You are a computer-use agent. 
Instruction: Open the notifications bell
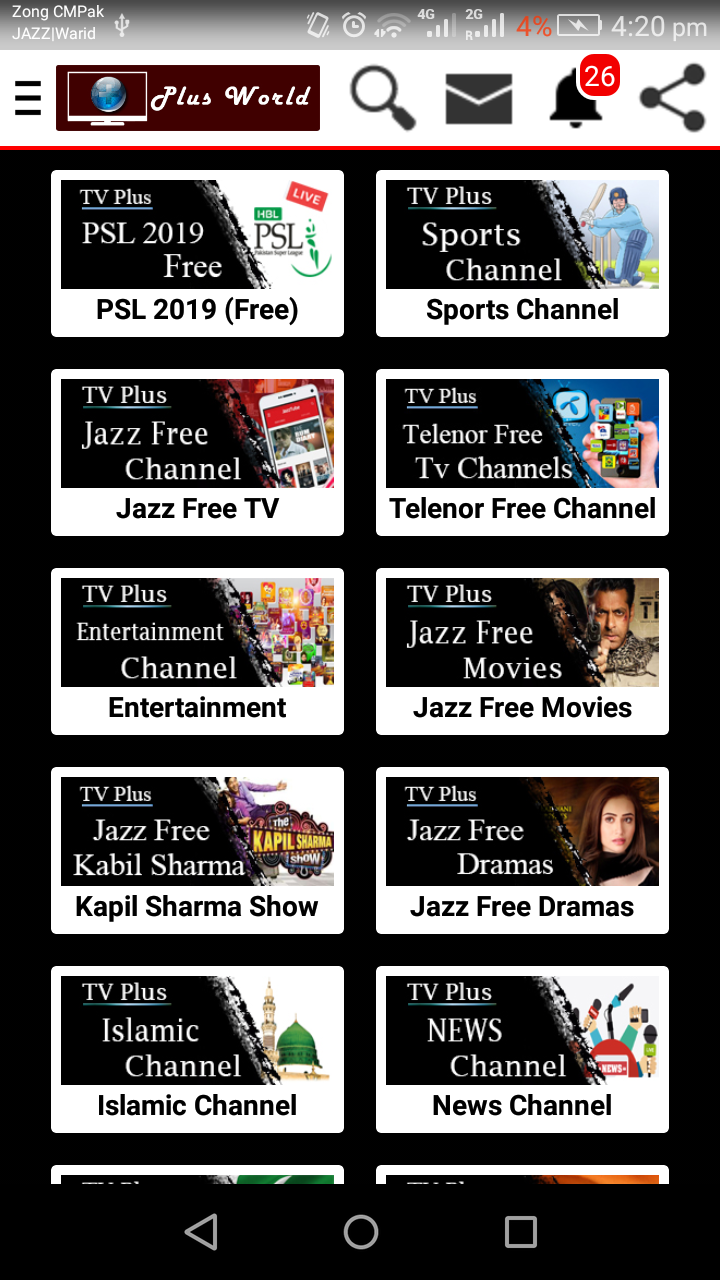pyautogui.click(x=578, y=99)
